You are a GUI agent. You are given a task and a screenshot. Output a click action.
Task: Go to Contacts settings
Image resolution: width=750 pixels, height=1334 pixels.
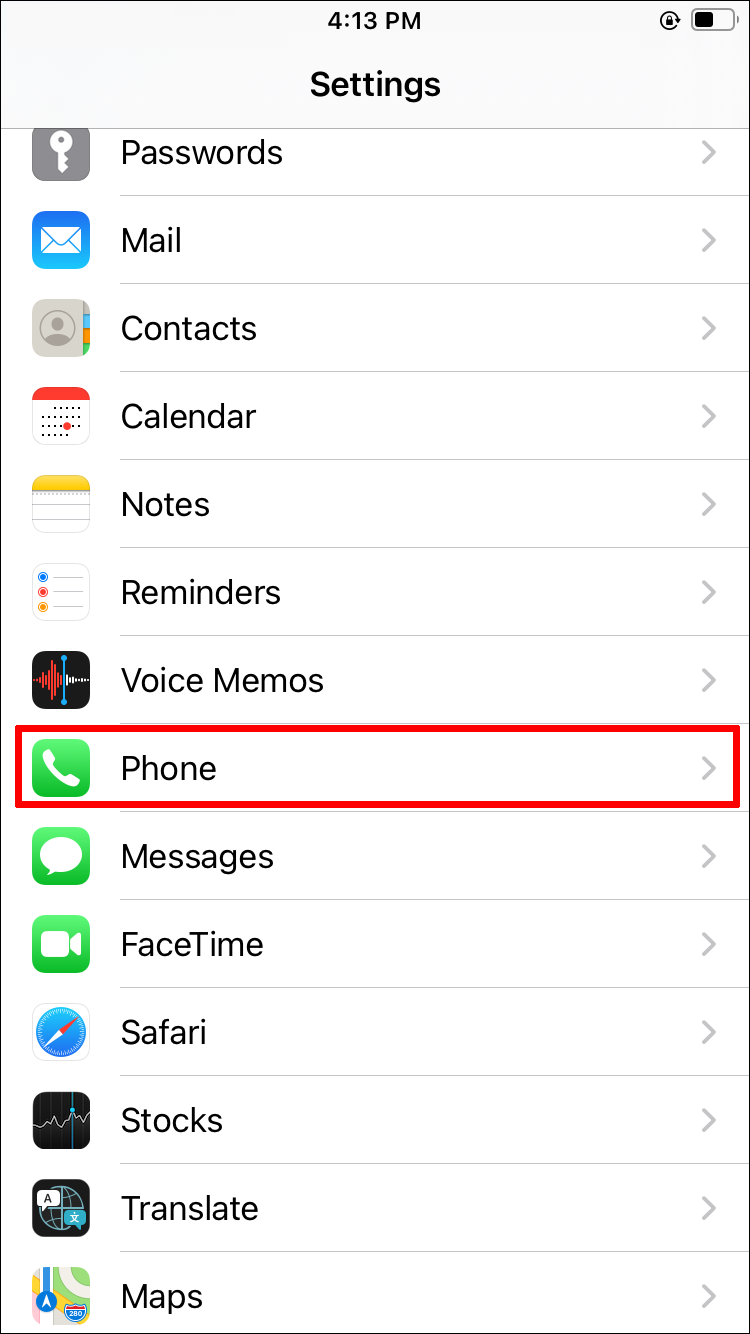375,329
